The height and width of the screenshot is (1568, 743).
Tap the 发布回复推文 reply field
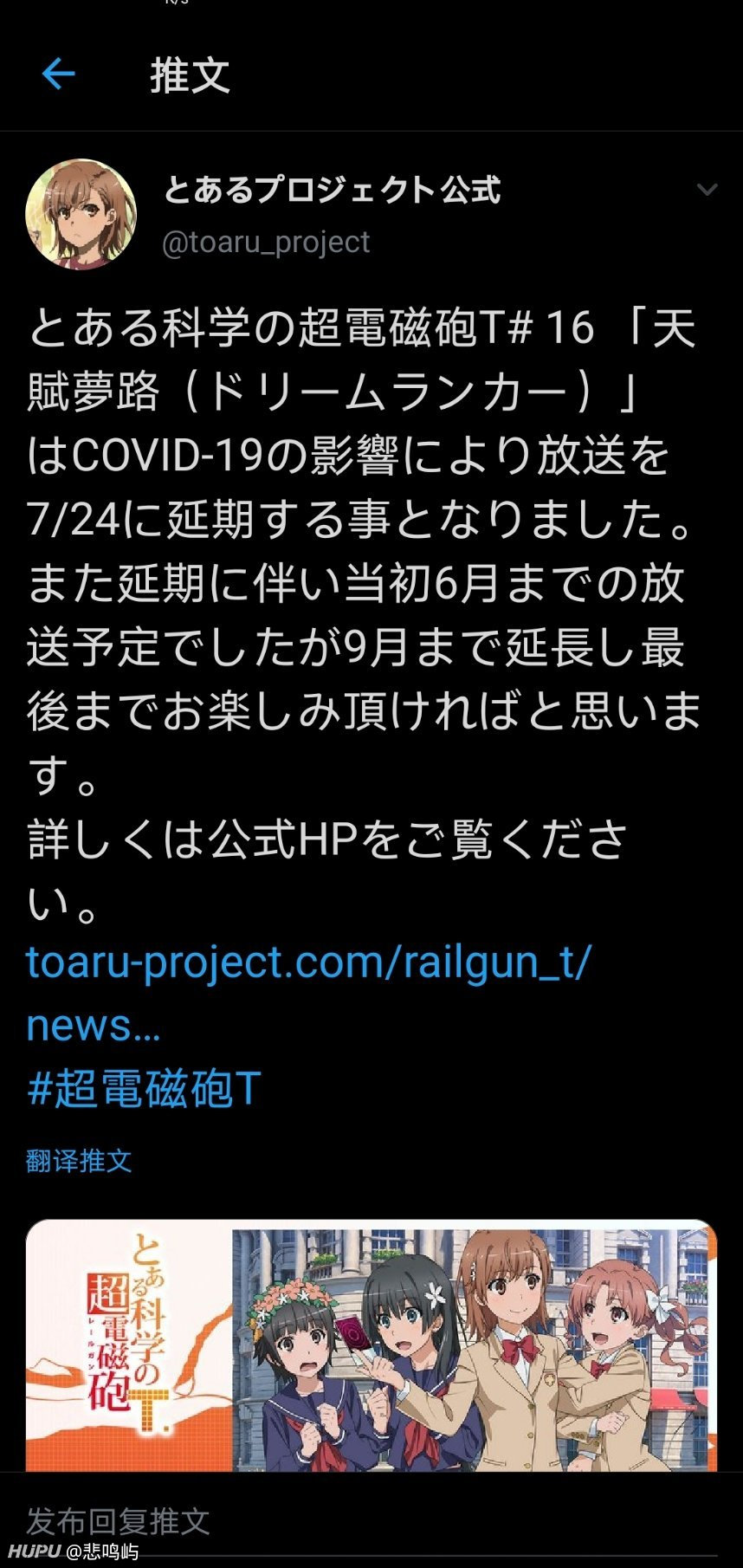(x=371, y=1521)
